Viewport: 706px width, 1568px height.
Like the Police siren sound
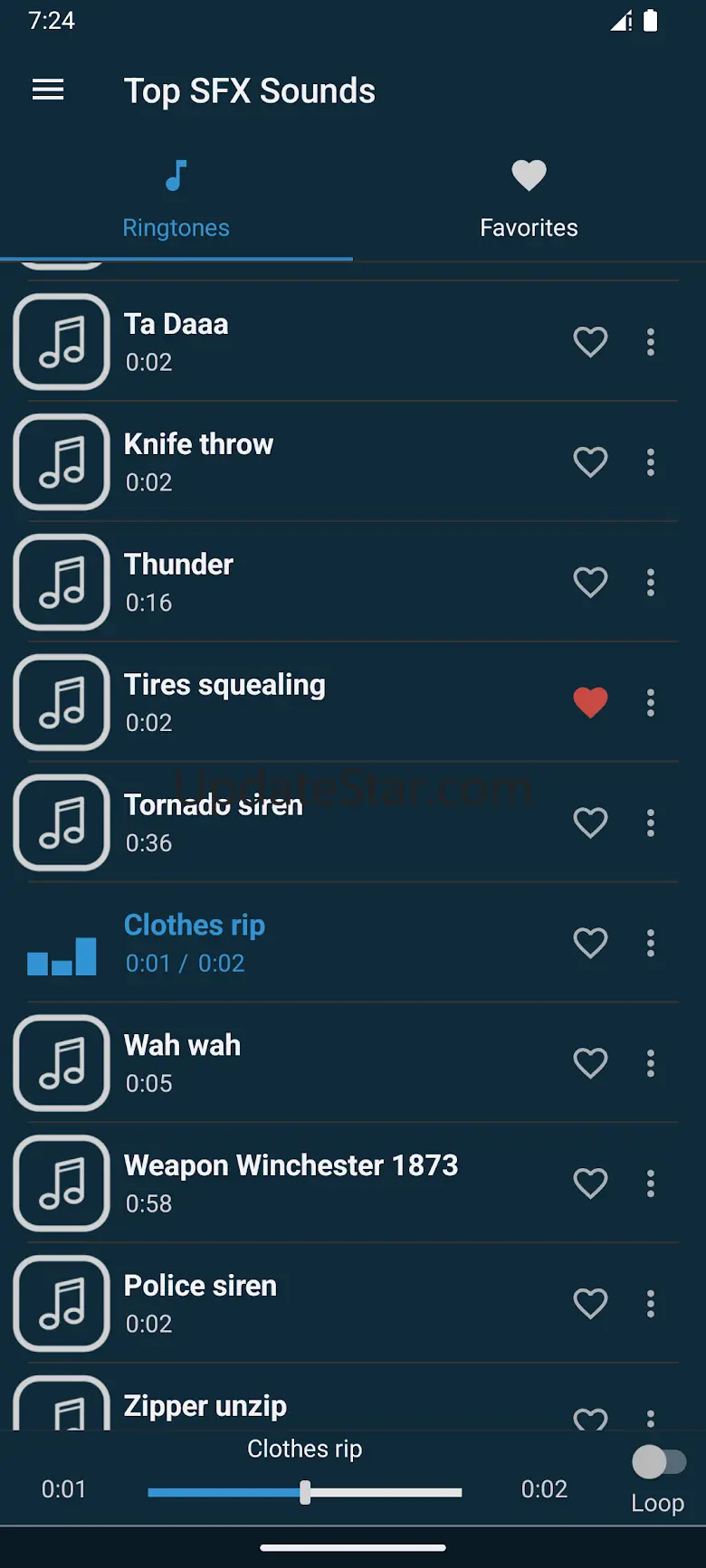coord(590,1304)
